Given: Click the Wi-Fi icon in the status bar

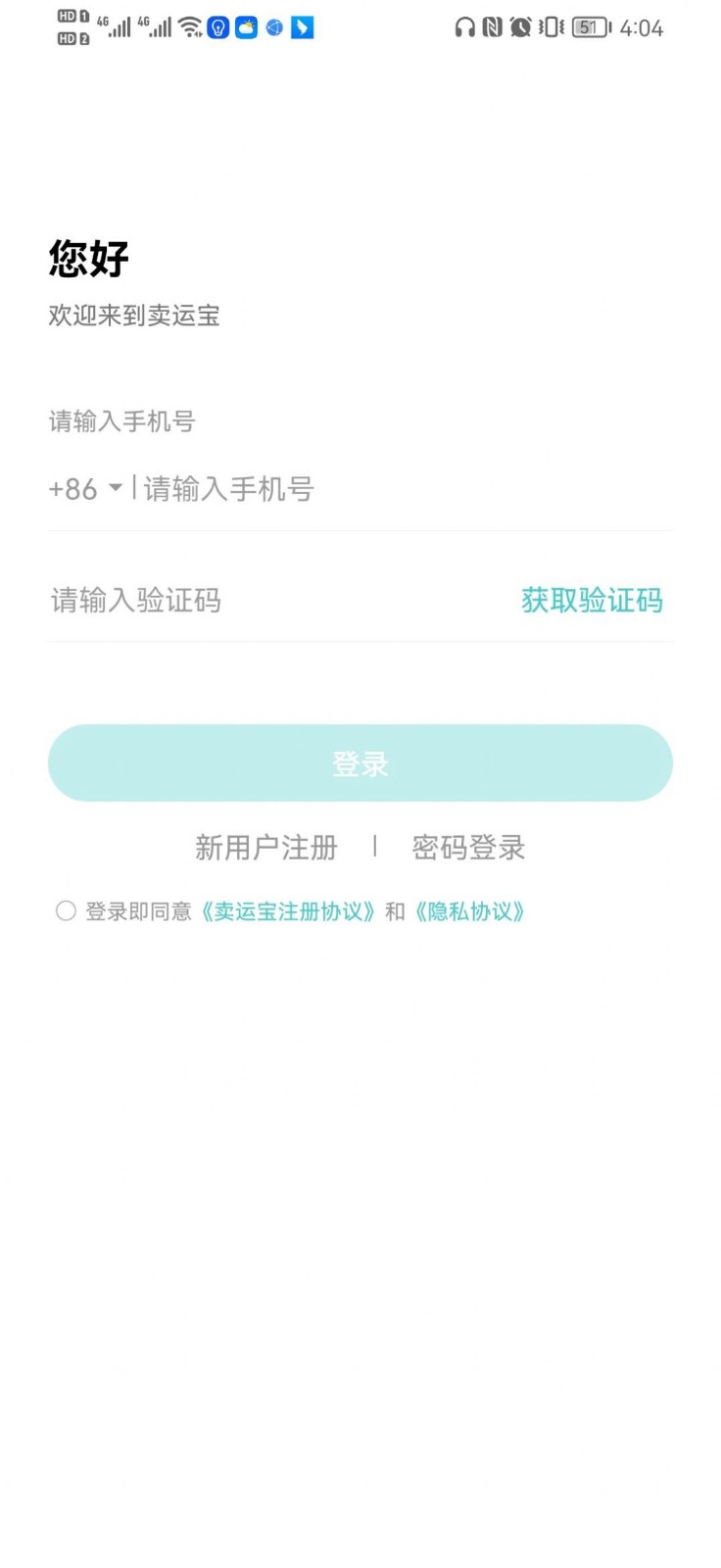Looking at the screenshot, I should click(189, 26).
